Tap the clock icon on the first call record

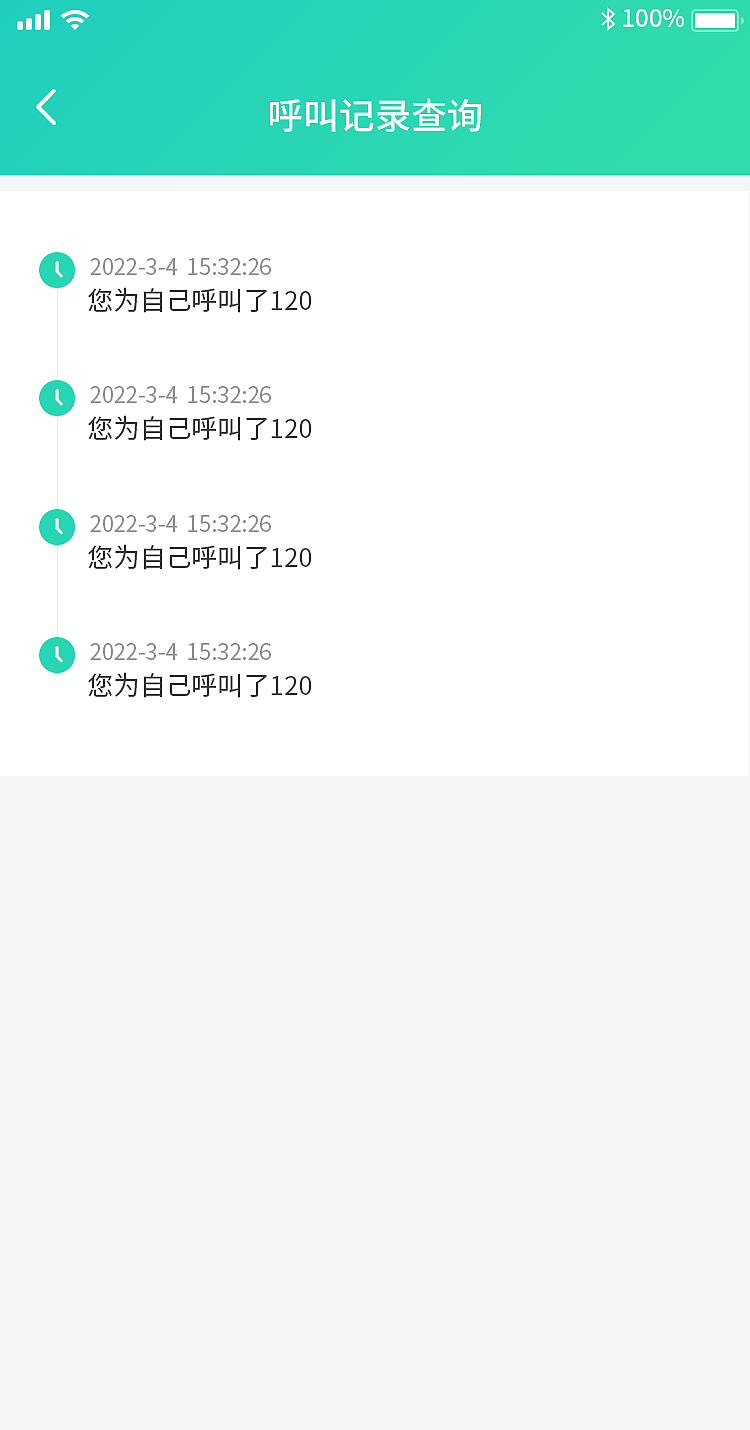click(57, 270)
